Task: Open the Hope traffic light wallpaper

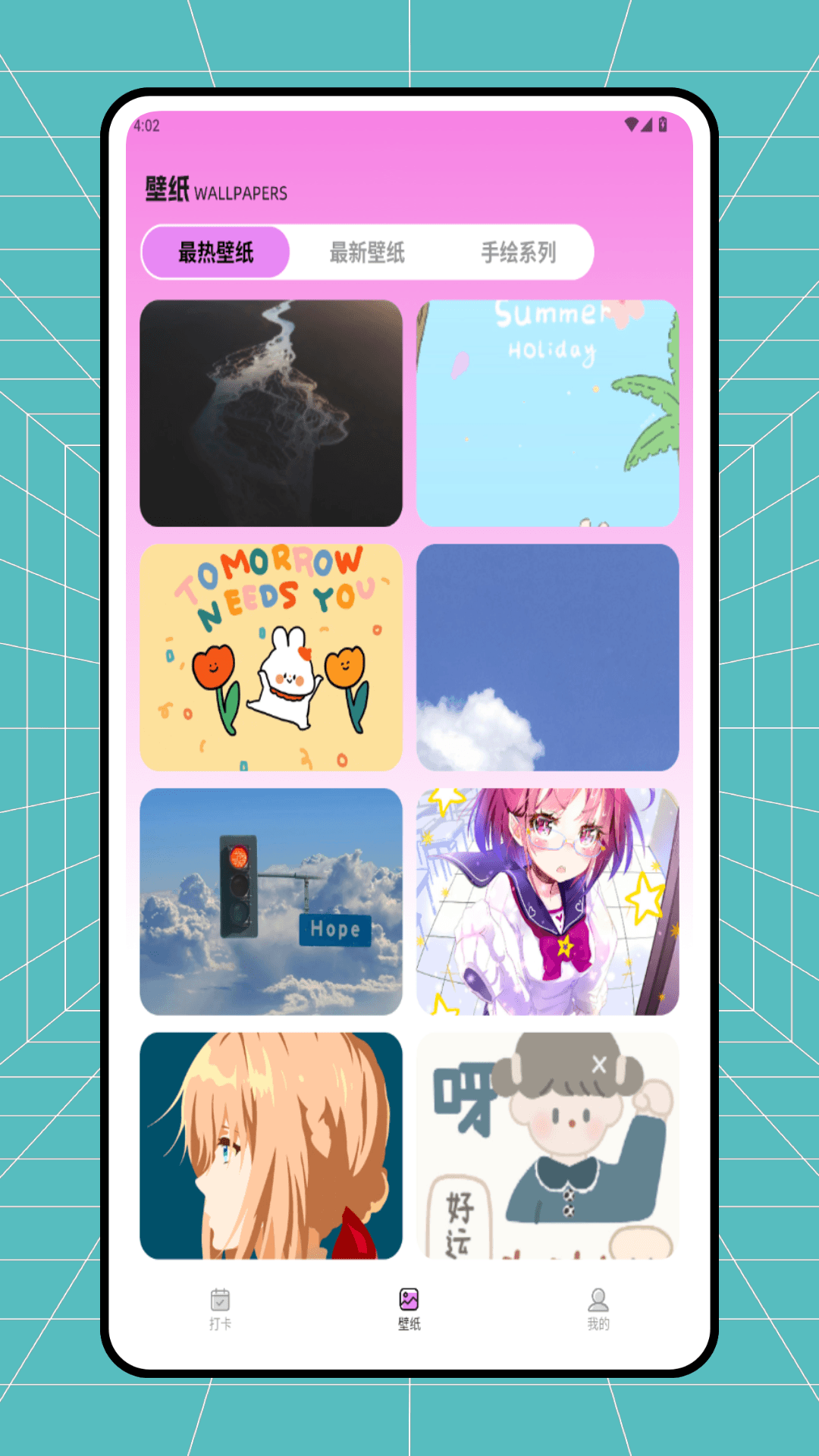Action: pos(271,902)
